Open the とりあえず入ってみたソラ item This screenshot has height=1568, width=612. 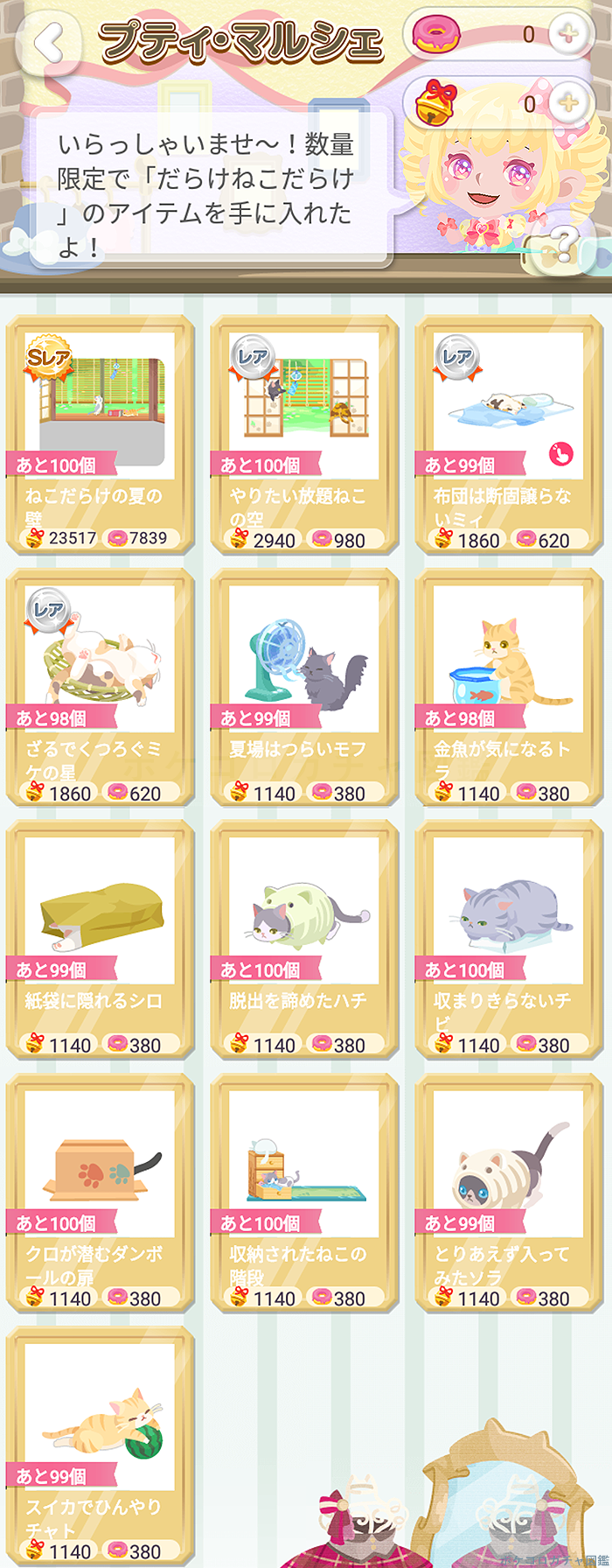coord(508,1192)
